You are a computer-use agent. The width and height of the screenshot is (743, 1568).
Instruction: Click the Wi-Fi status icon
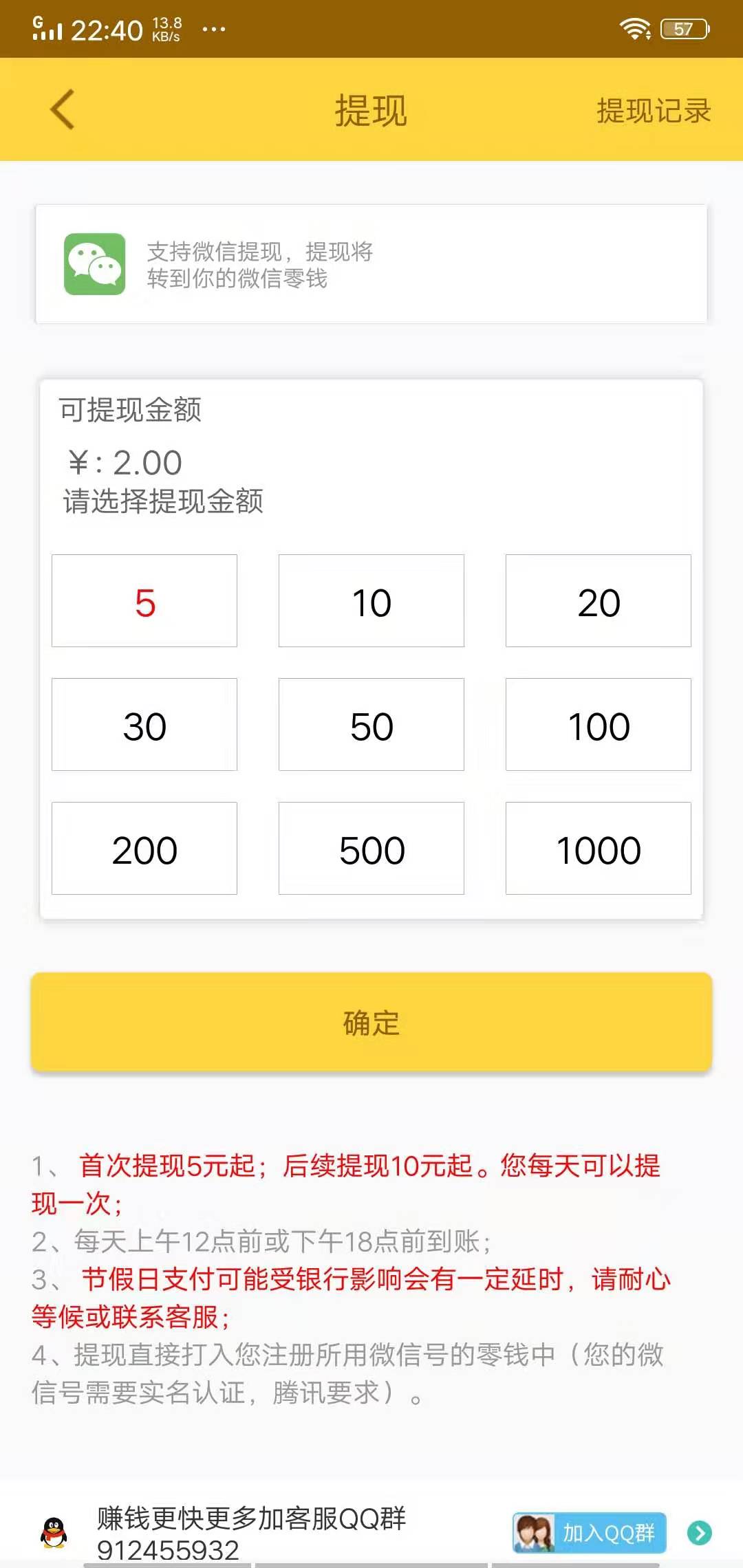coord(634,28)
